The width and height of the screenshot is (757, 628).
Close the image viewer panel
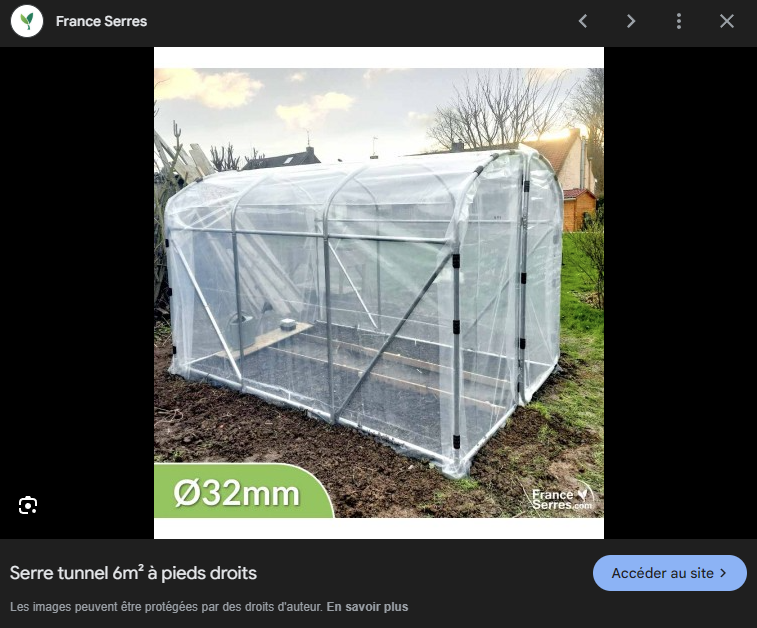727,21
